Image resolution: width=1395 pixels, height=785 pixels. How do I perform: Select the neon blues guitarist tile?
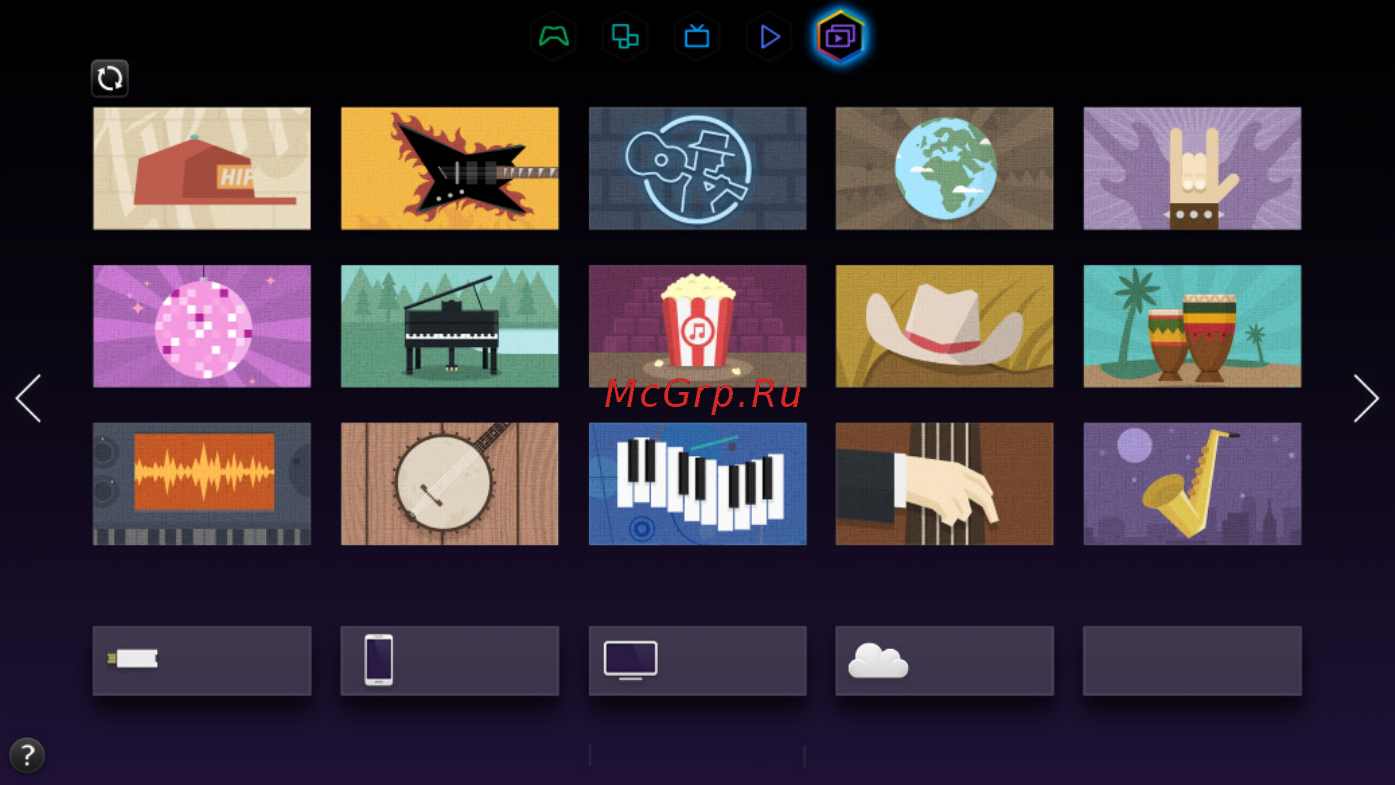click(x=697, y=168)
